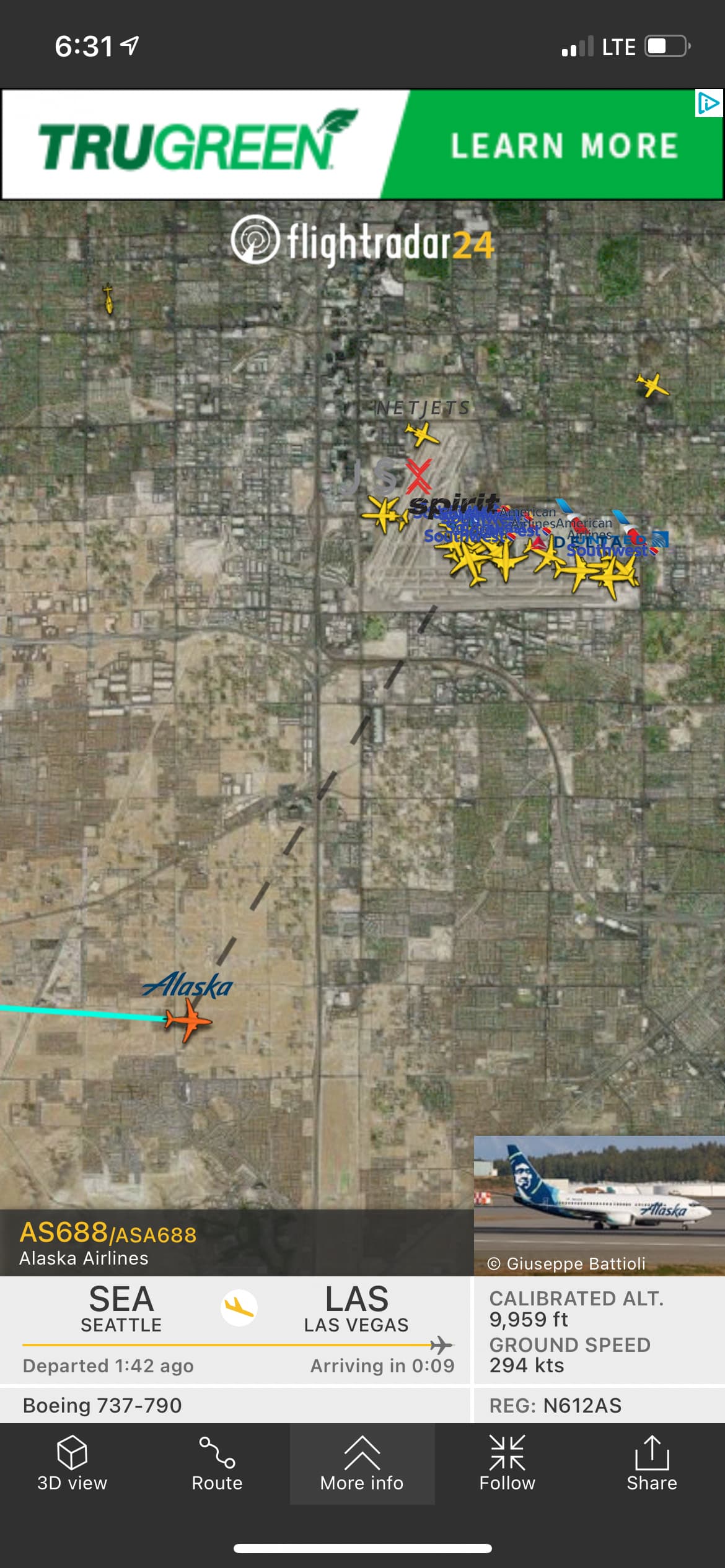Select the NetJets aircraft on the map

tap(422, 433)
